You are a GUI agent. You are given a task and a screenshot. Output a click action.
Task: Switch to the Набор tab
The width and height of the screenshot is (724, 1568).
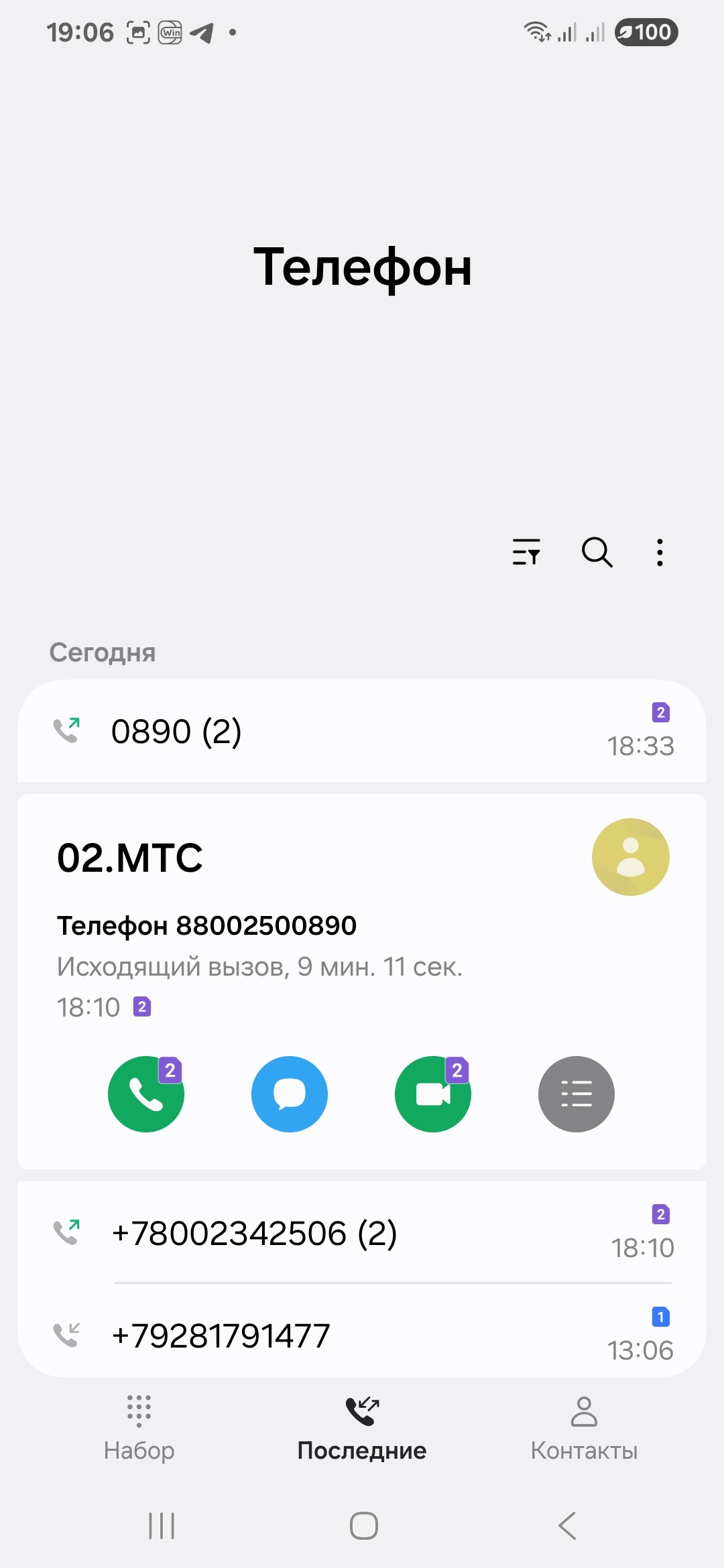139,1427
